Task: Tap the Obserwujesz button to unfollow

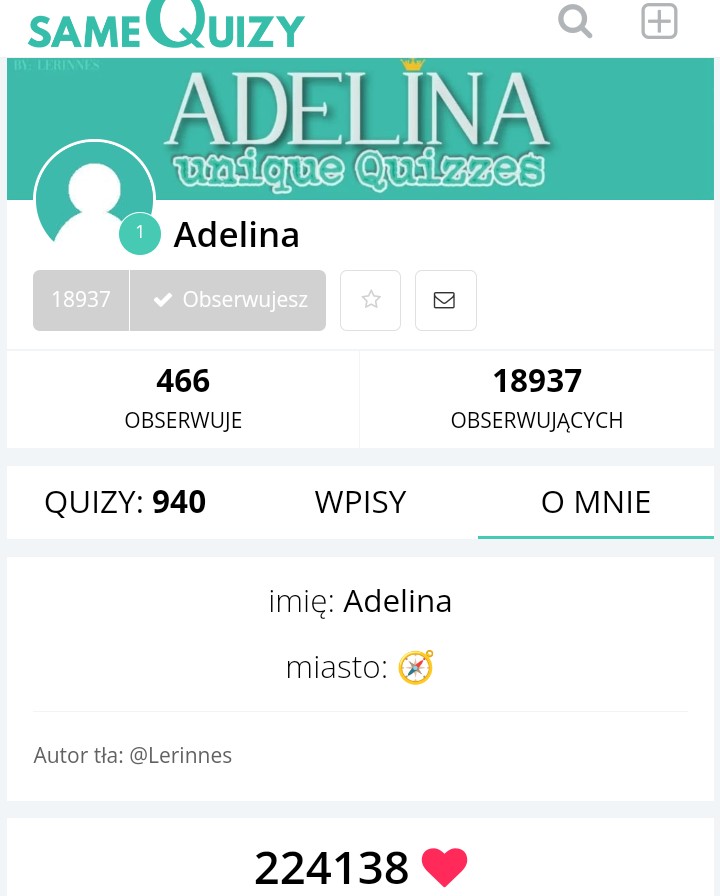Action: (228, 300)
